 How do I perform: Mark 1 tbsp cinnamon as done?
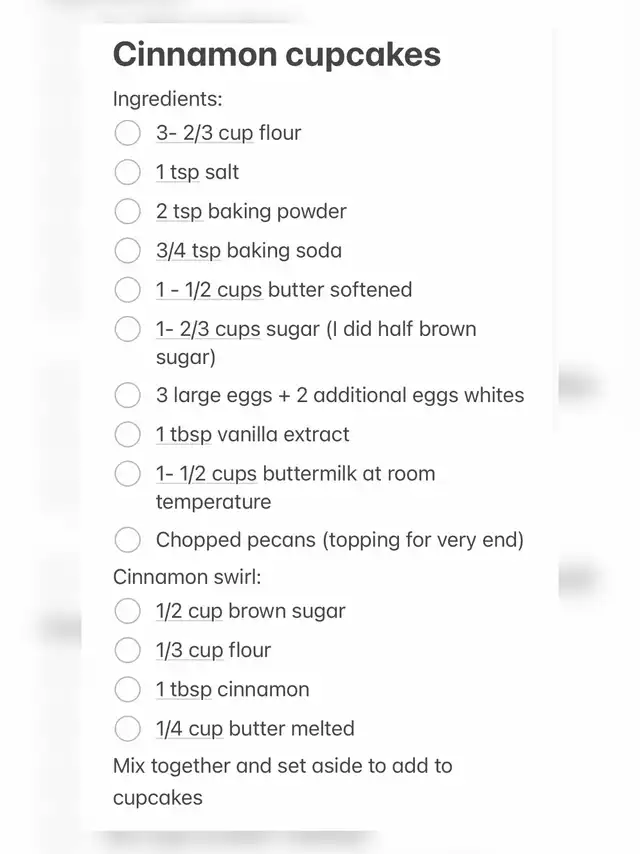127,690
